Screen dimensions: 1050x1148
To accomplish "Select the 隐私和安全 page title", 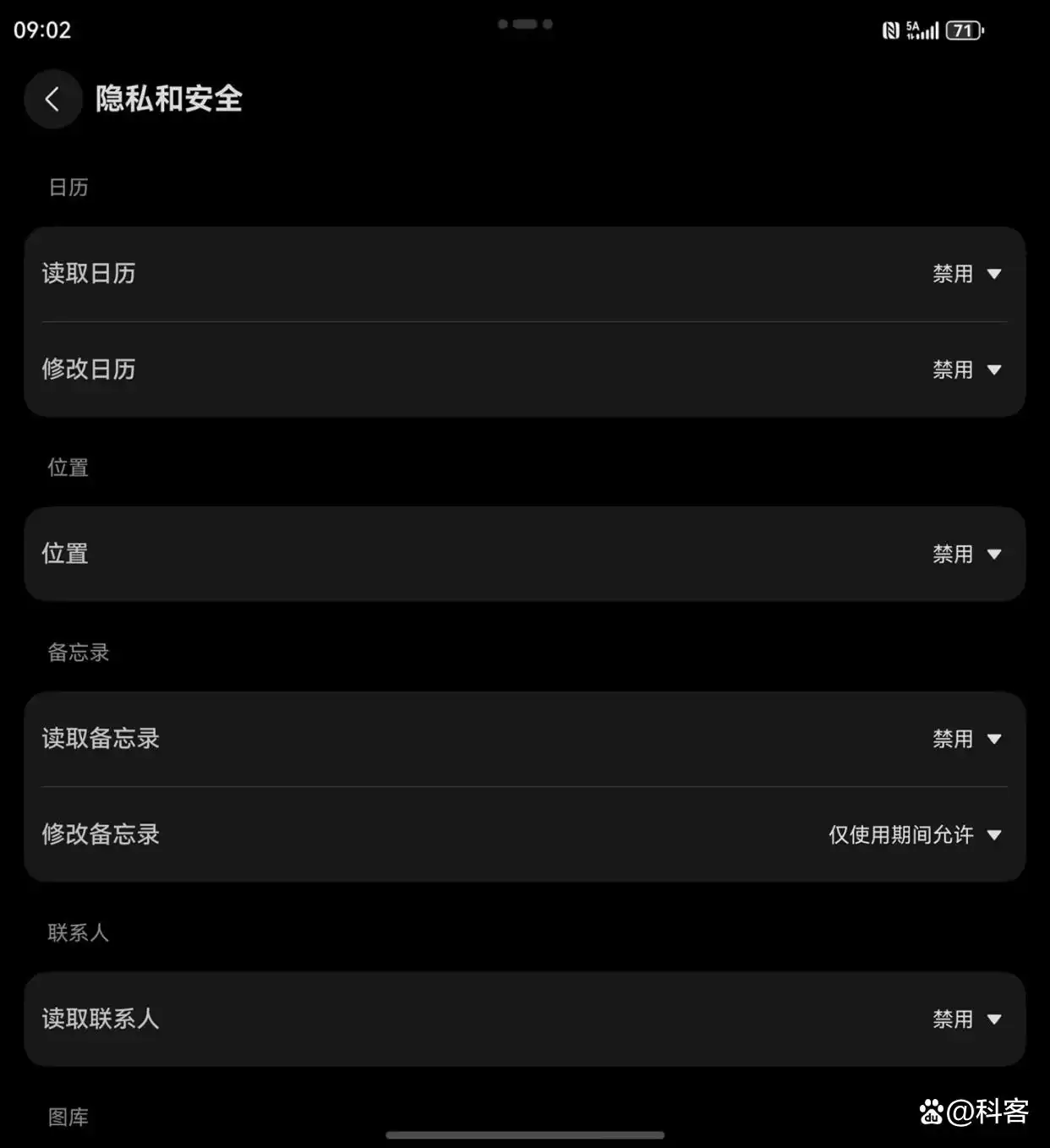I will 168,99.
